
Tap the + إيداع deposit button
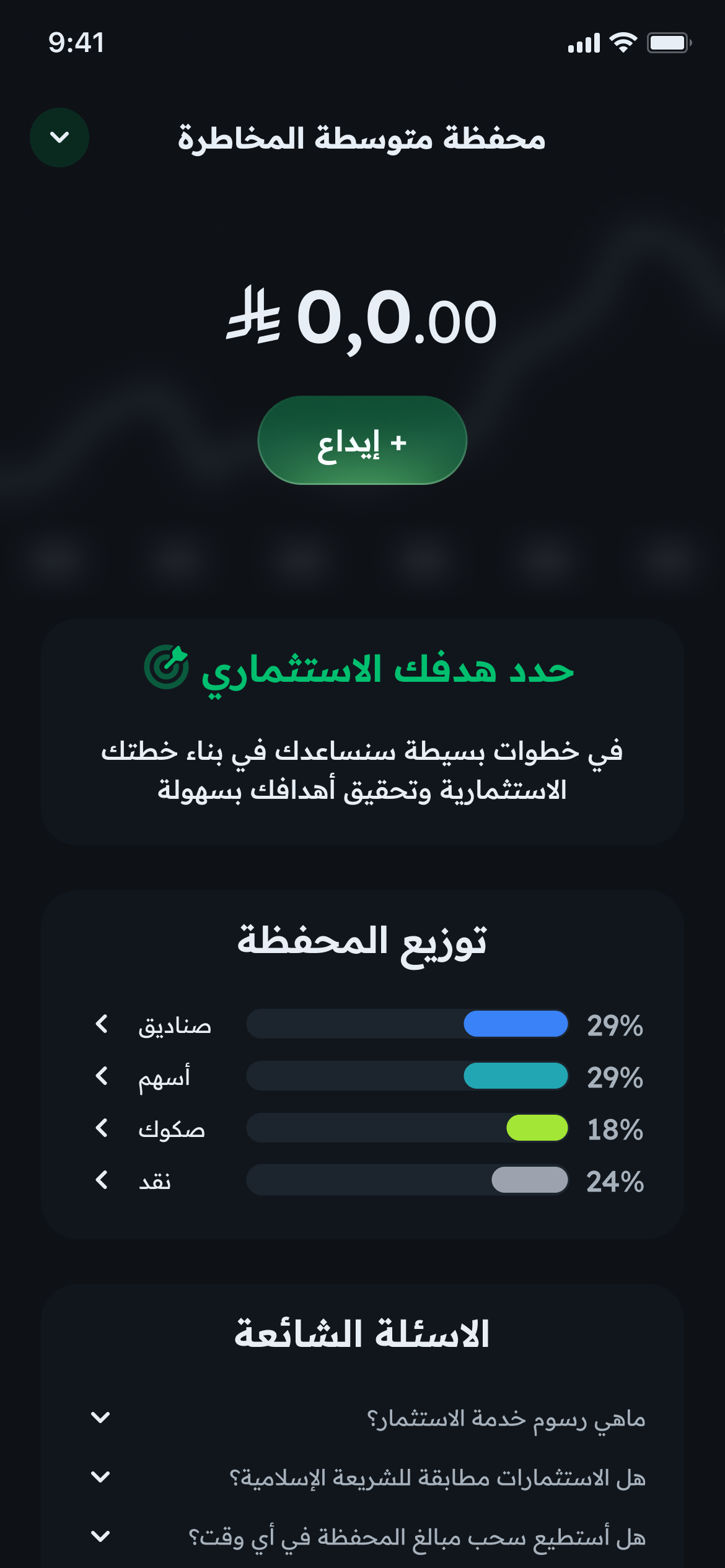tap(362, 440)
